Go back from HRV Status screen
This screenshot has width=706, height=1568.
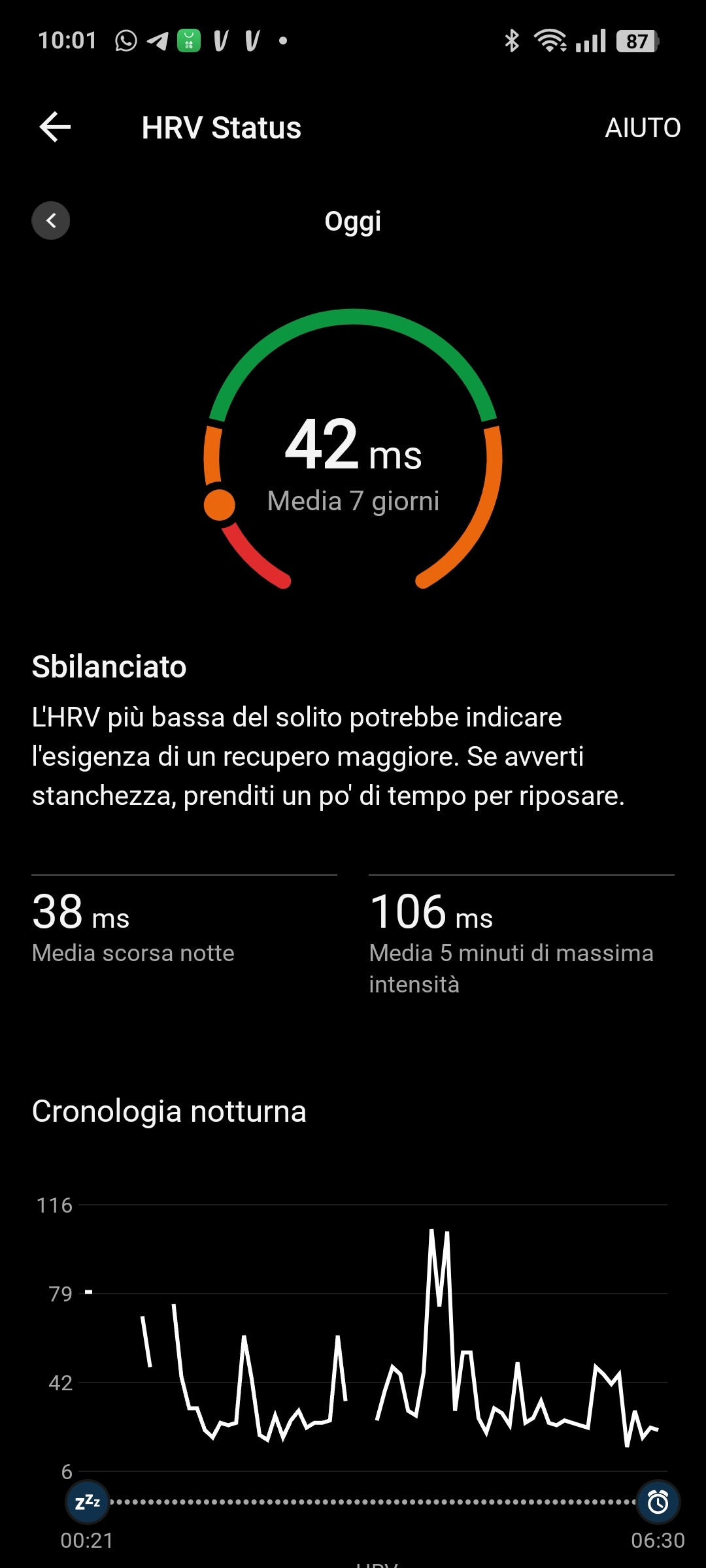tap(55, 127)
